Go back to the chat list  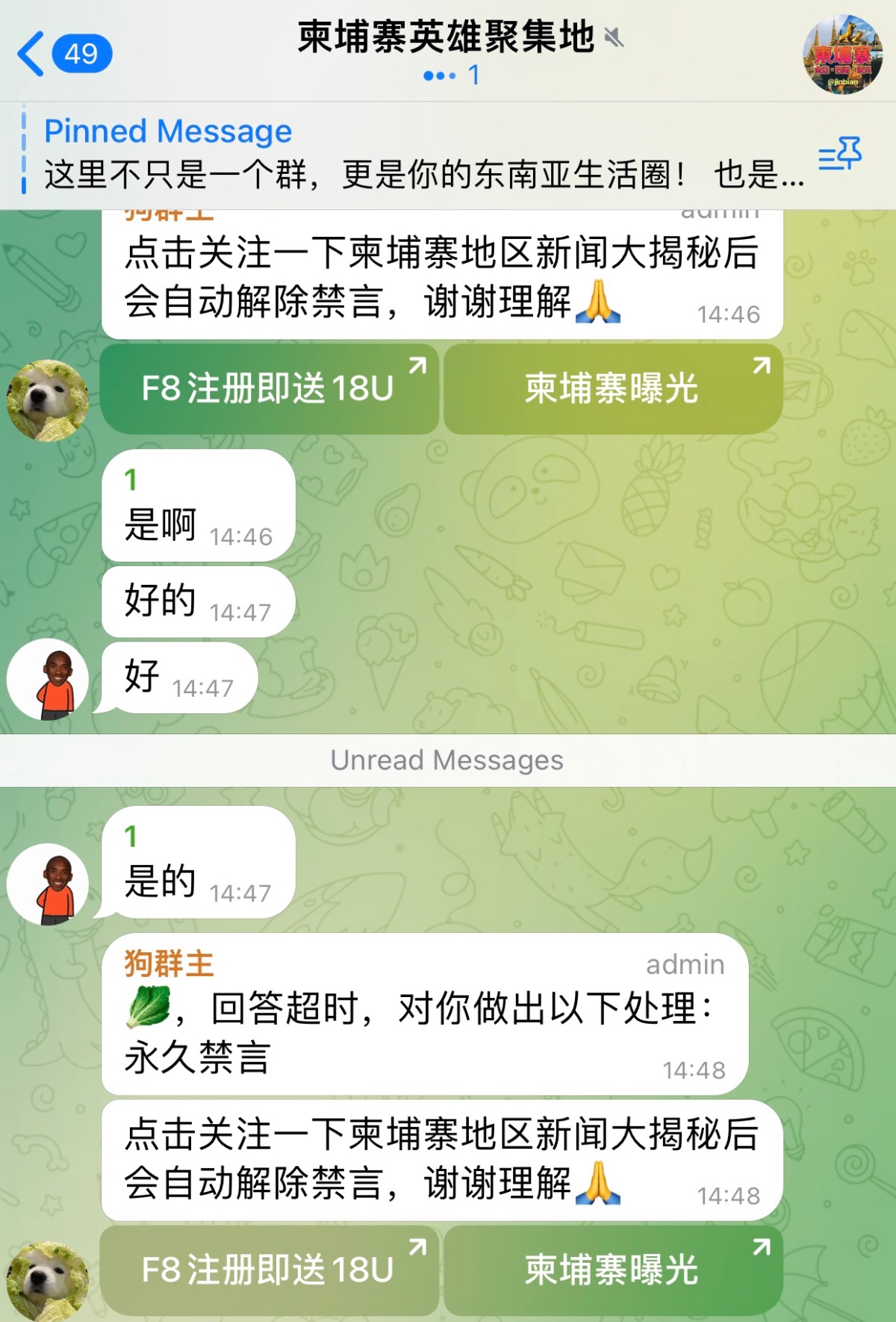click(x=63, y=54)
